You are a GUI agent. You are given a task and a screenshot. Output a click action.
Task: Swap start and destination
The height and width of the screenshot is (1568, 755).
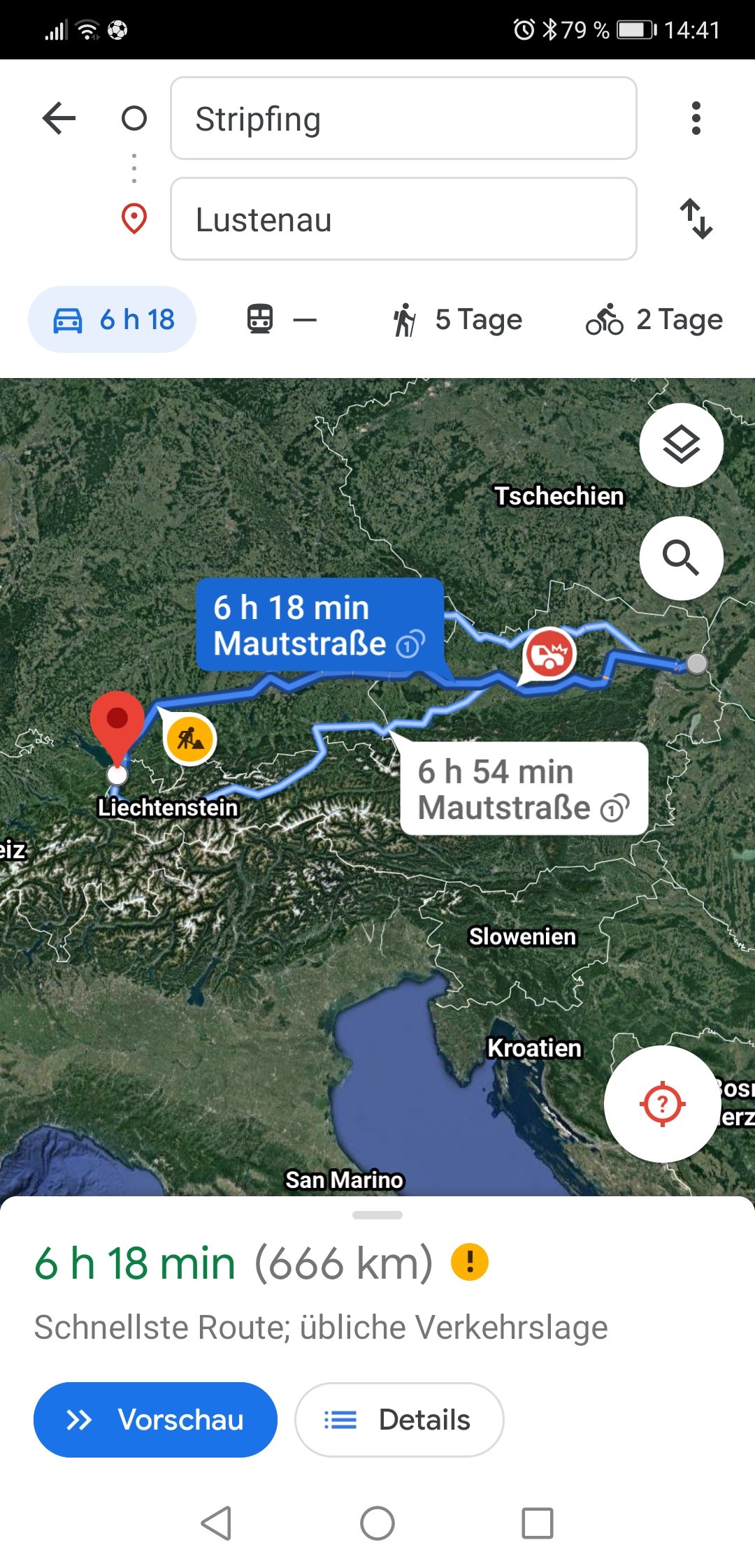point(696,219)
